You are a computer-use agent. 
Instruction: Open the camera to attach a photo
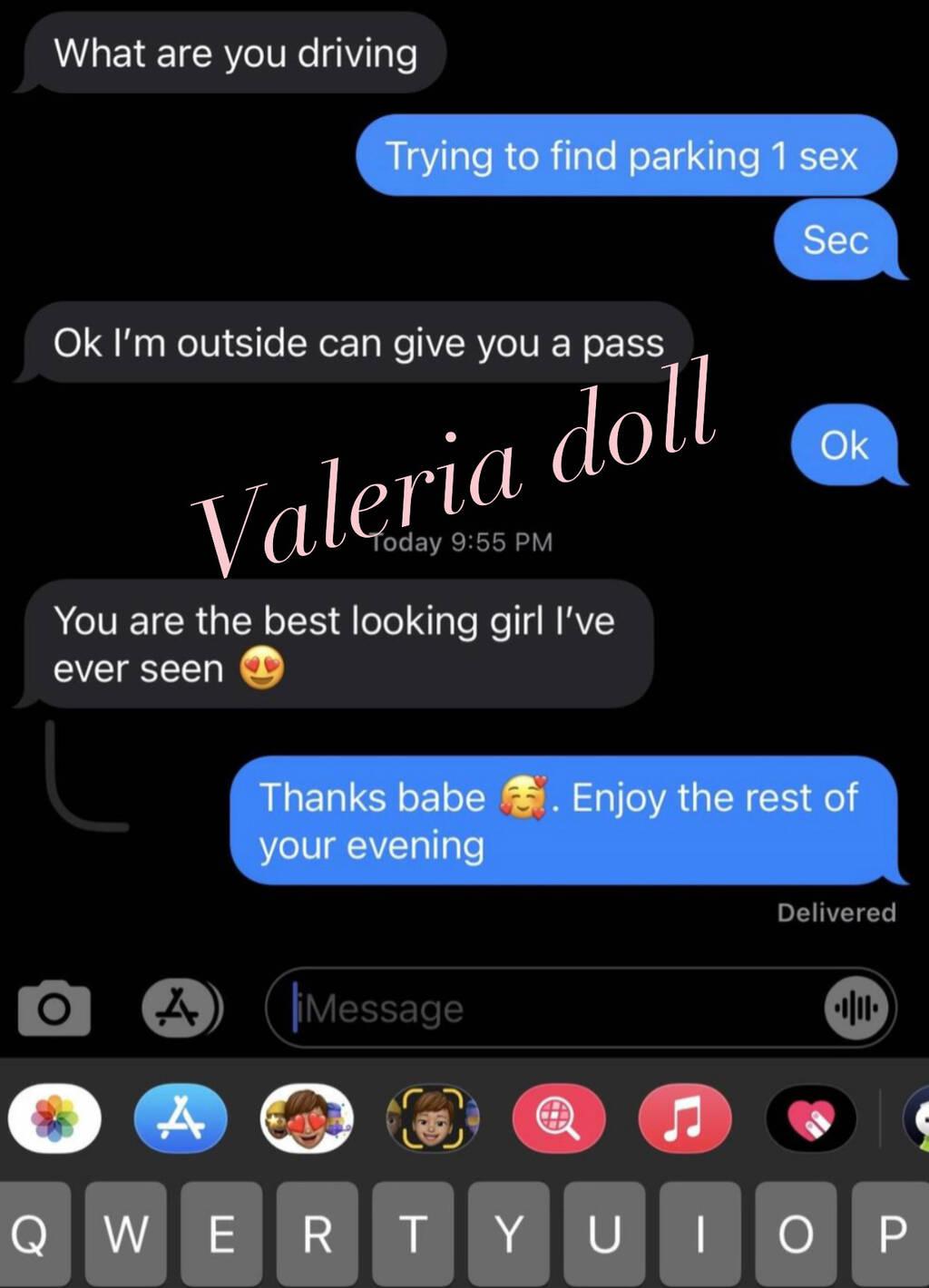pos(54,1009)
